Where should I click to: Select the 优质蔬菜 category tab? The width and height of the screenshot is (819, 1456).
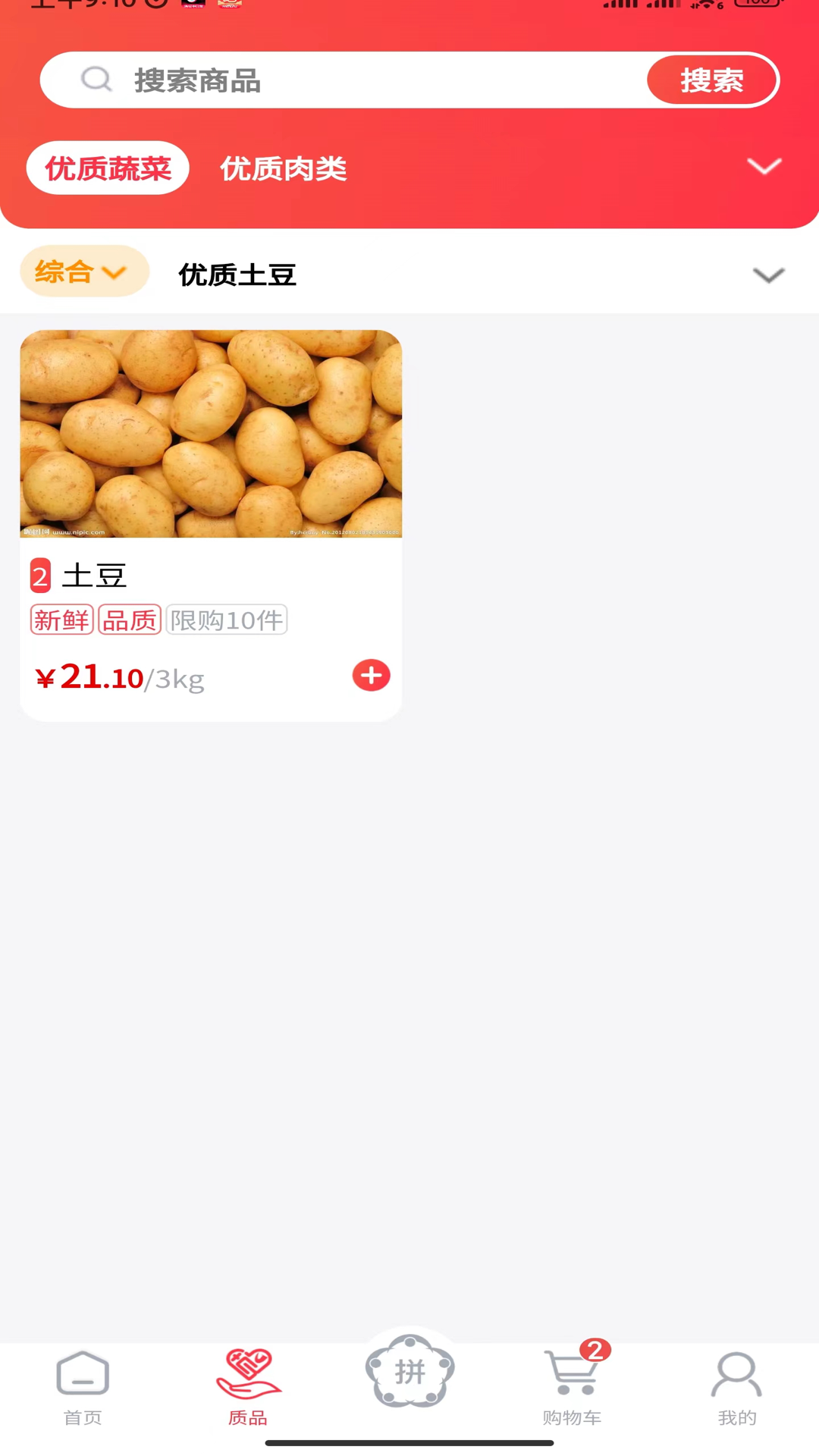108,168
